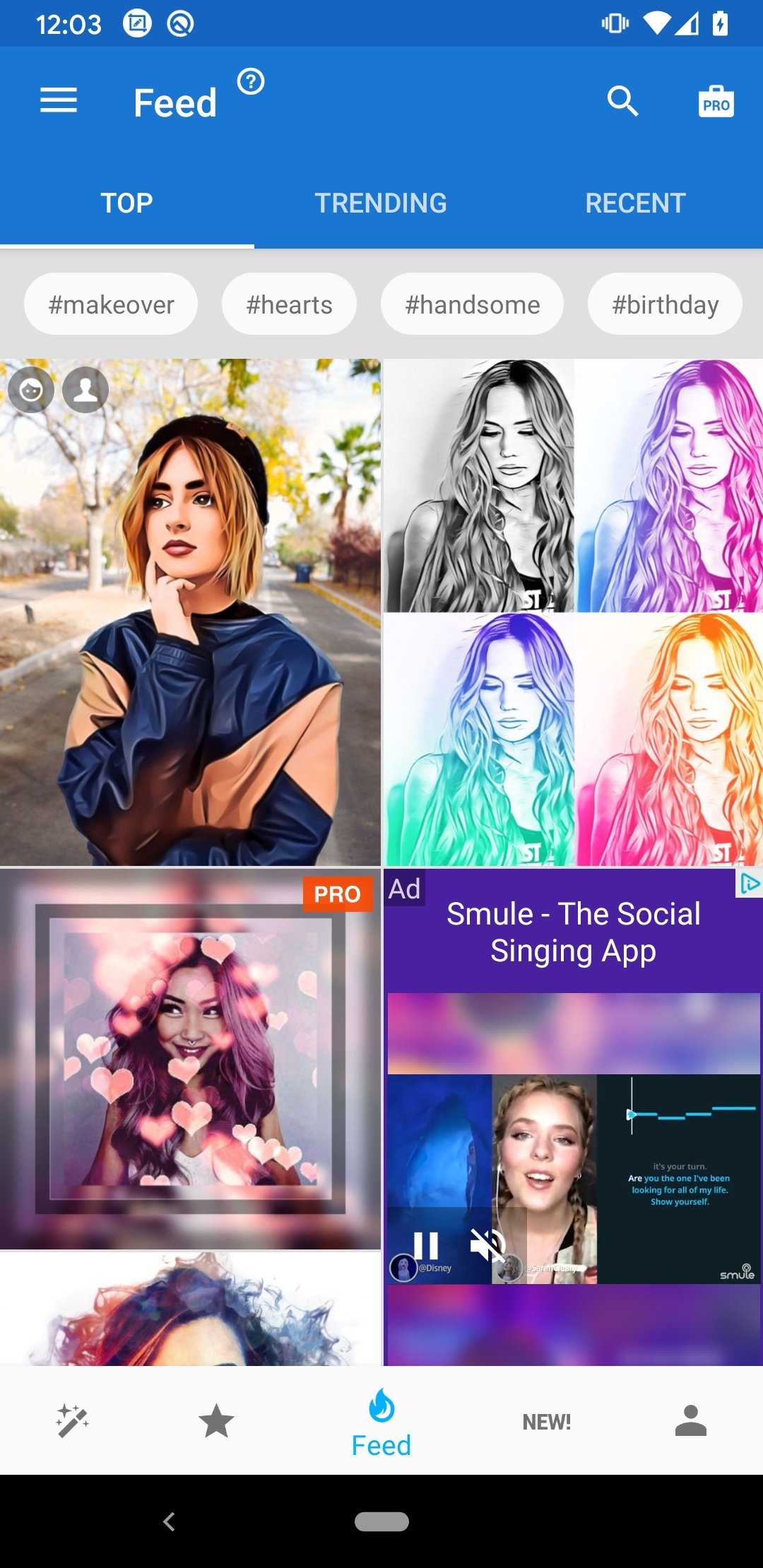The width and height of the screenshot is (763, 1568).
Task: Tap the help question mark icon
Action: click(251, 82)
